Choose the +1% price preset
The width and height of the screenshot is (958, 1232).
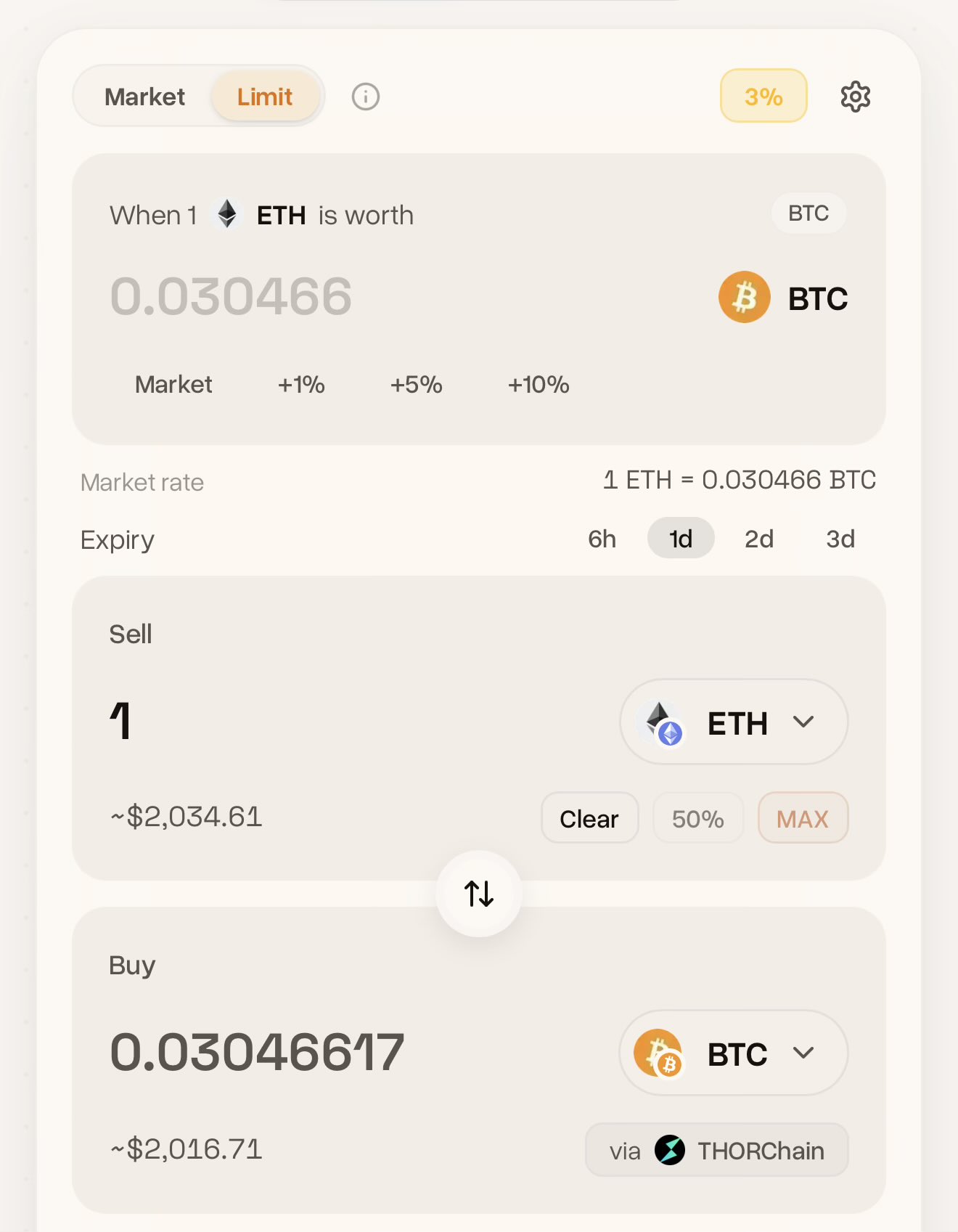pos(301,385)
